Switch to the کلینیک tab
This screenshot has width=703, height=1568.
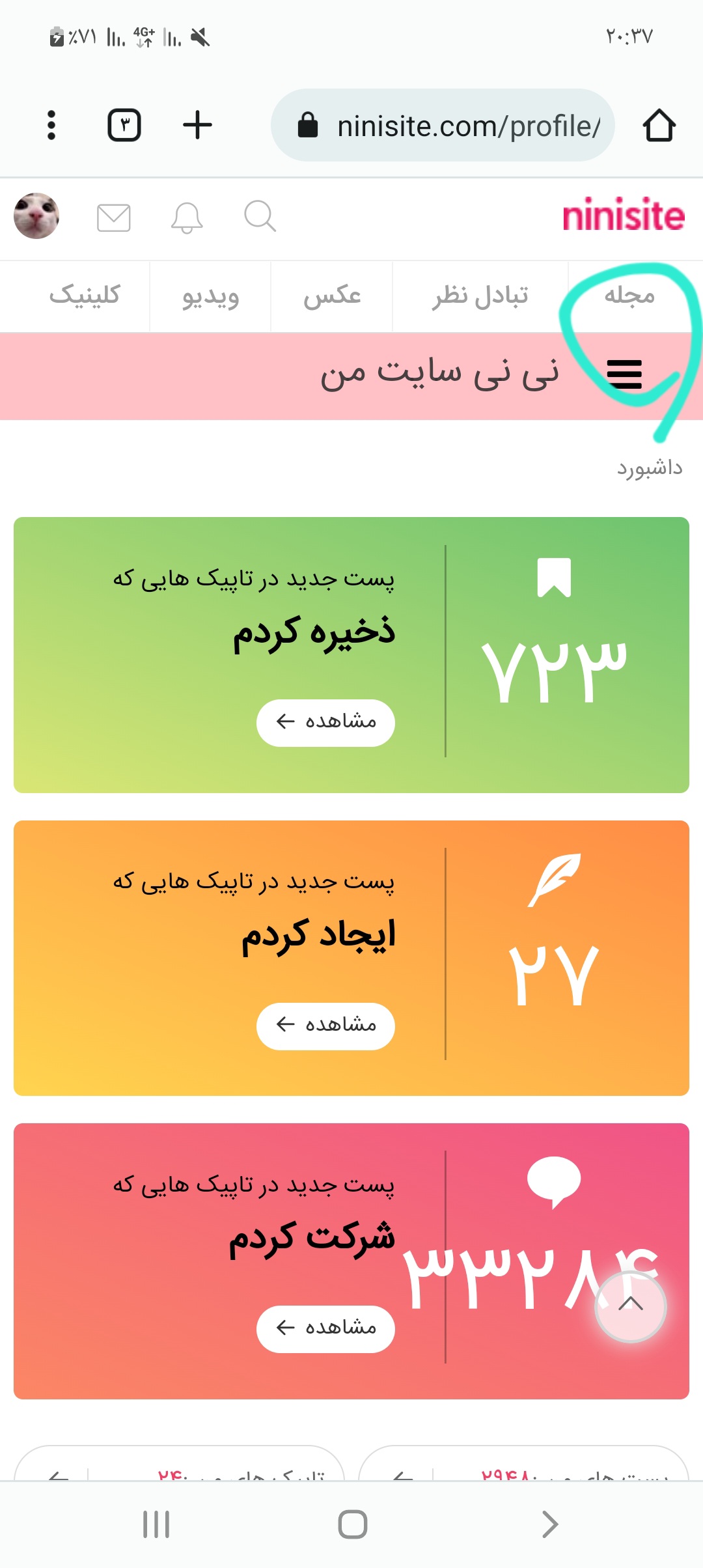click(x=85, y=296)
